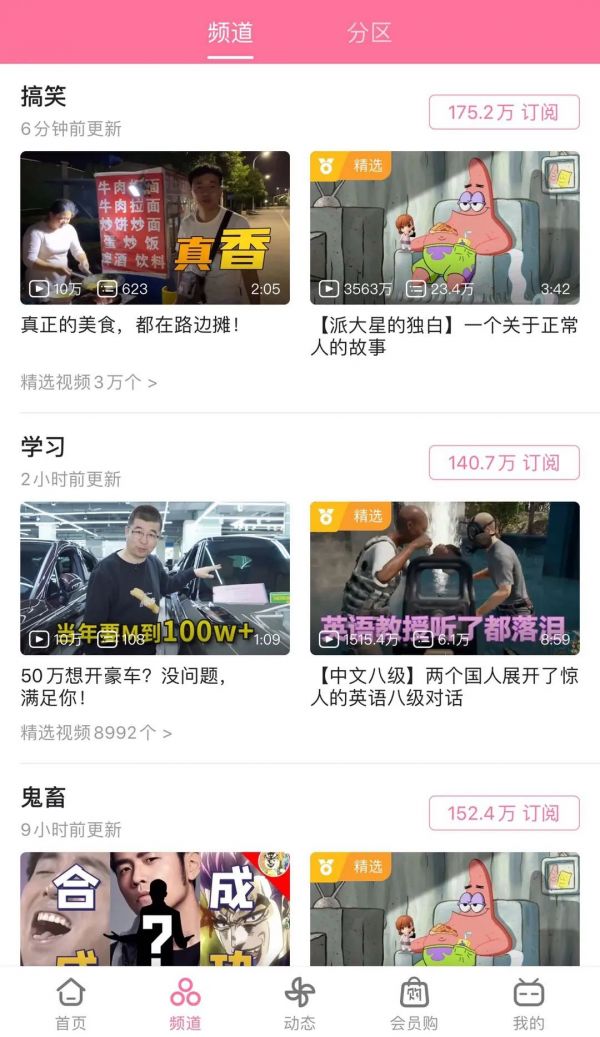Subscribe to the 搞笑 channel
This screenshot has height=1037, width=600.
504,112
